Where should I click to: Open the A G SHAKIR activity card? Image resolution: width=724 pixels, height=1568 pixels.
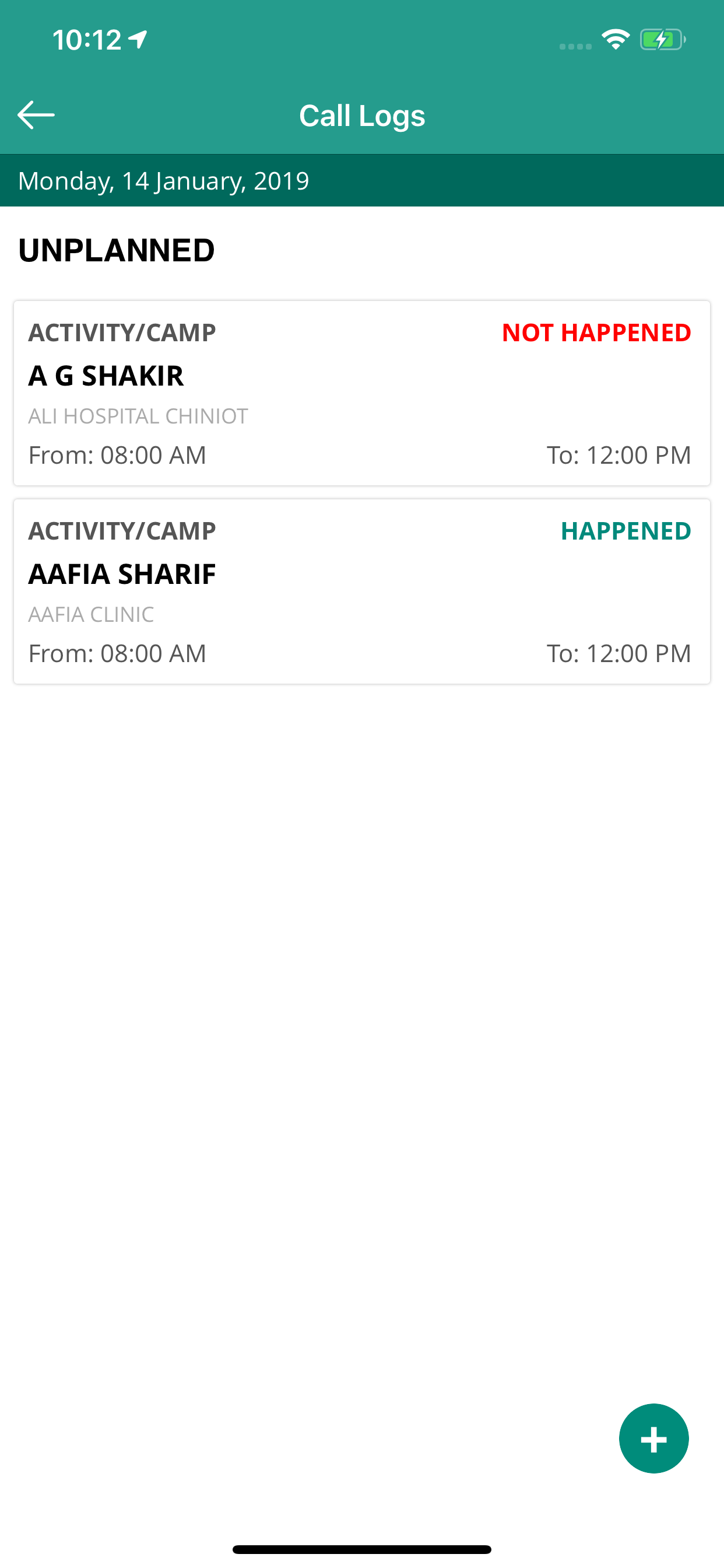[362, 393]
